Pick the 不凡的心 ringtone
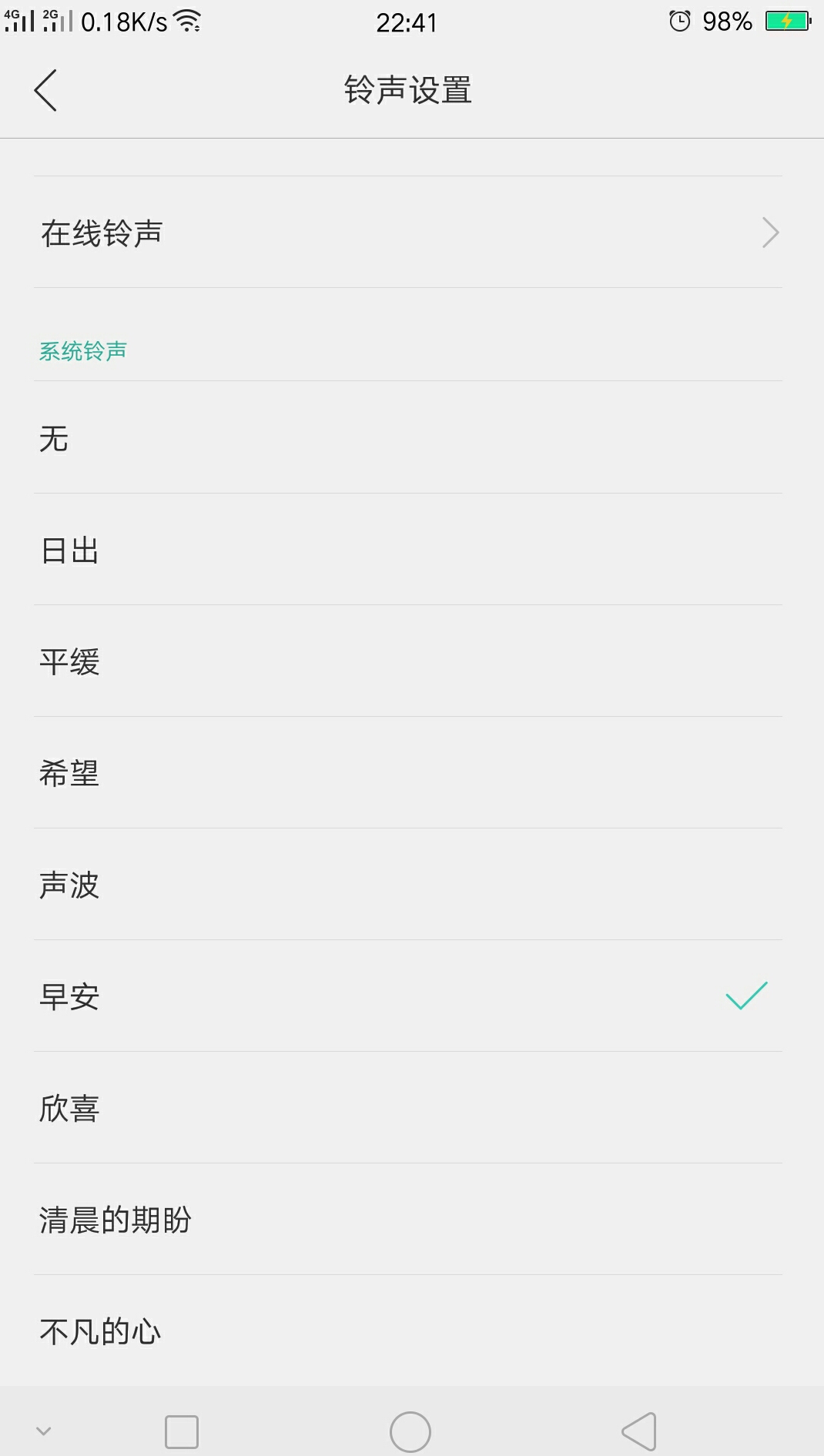Image resolution: width=824 pixels, height=1456 pixels. tap(408, 1331)
